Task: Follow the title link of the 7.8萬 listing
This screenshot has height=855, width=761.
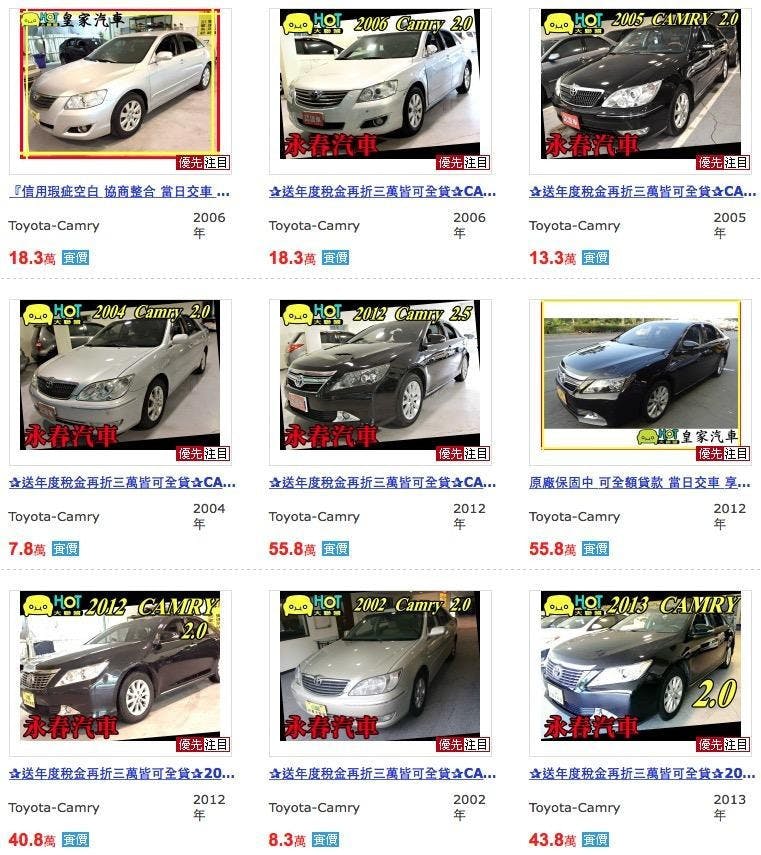Action: tap(120, 482)
